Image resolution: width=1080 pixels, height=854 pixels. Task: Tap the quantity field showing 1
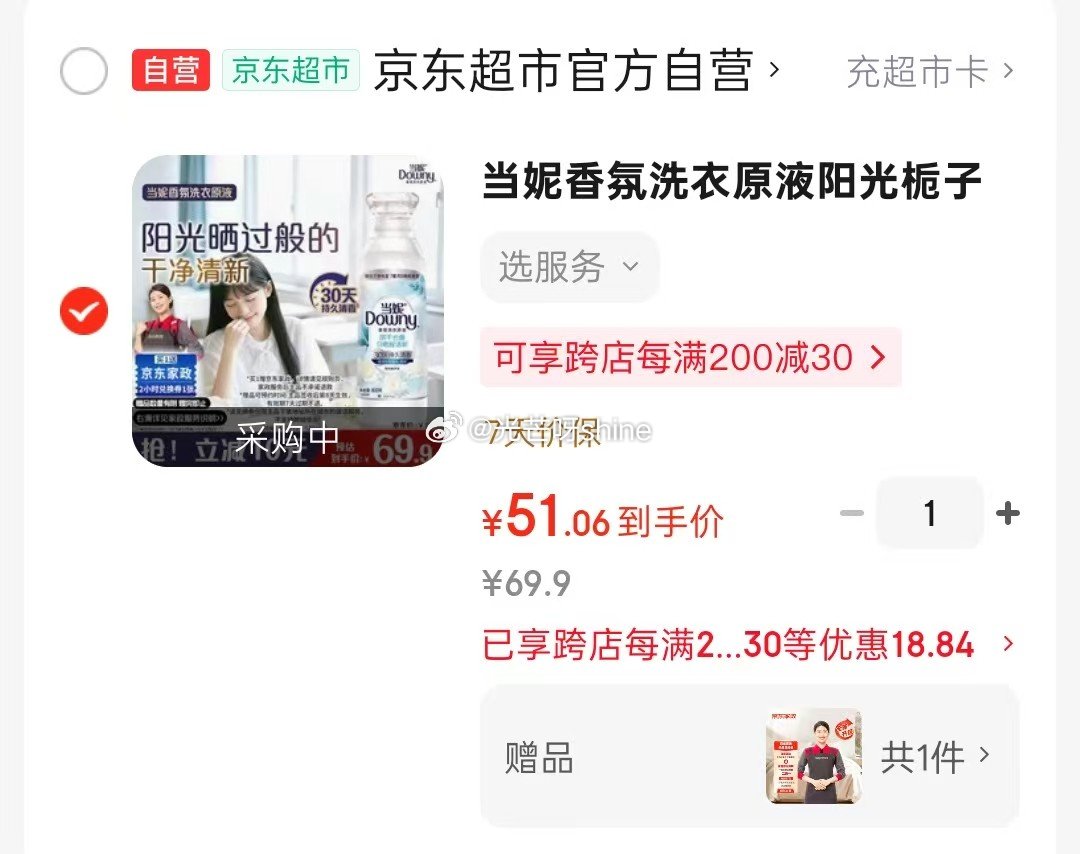pos(929,514)
